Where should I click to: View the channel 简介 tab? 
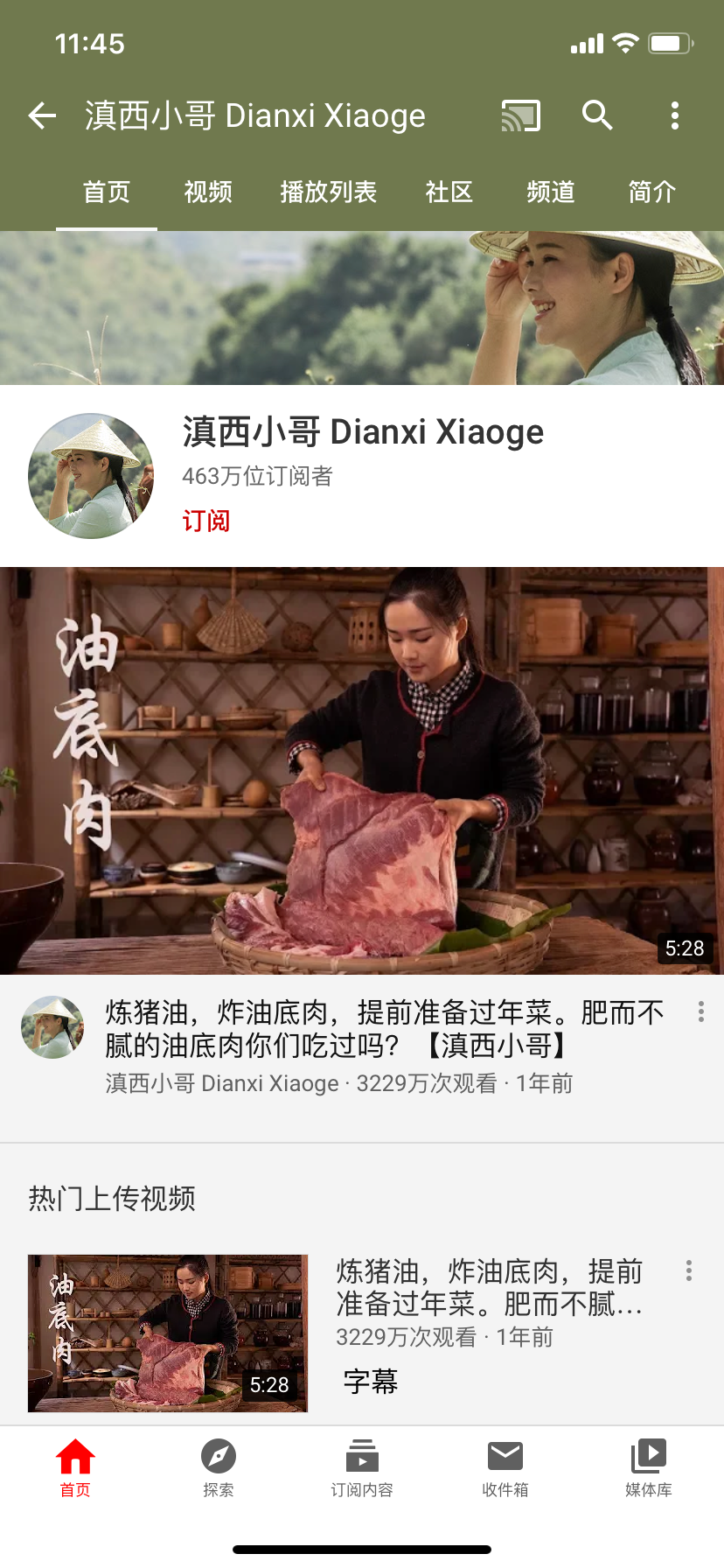coord(651,192)
